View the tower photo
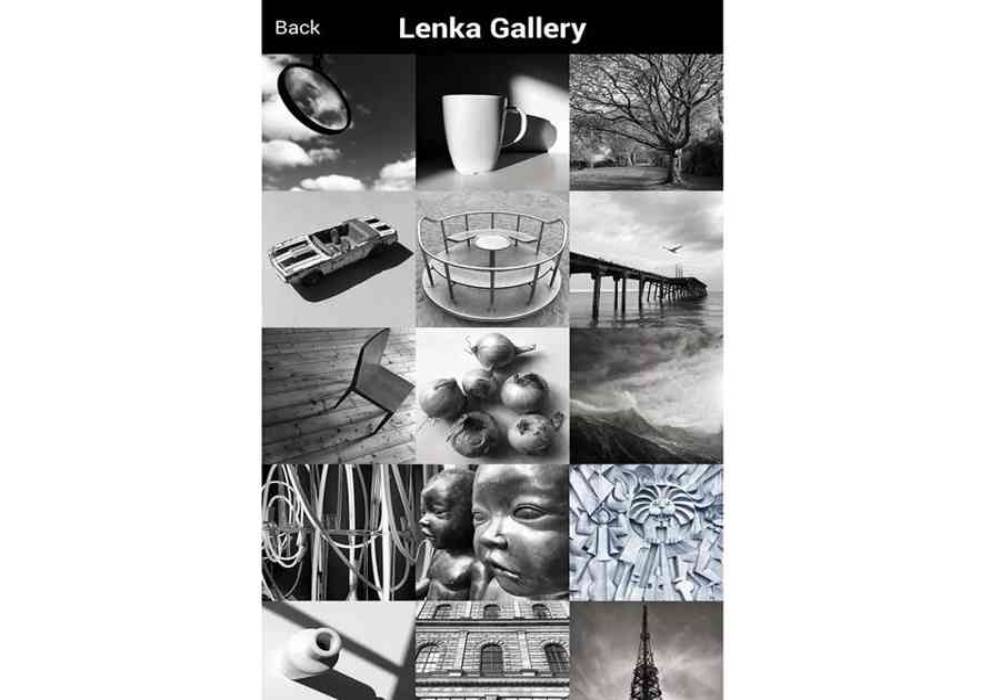Screen dimensions: 1000x700 click(646, 651)
